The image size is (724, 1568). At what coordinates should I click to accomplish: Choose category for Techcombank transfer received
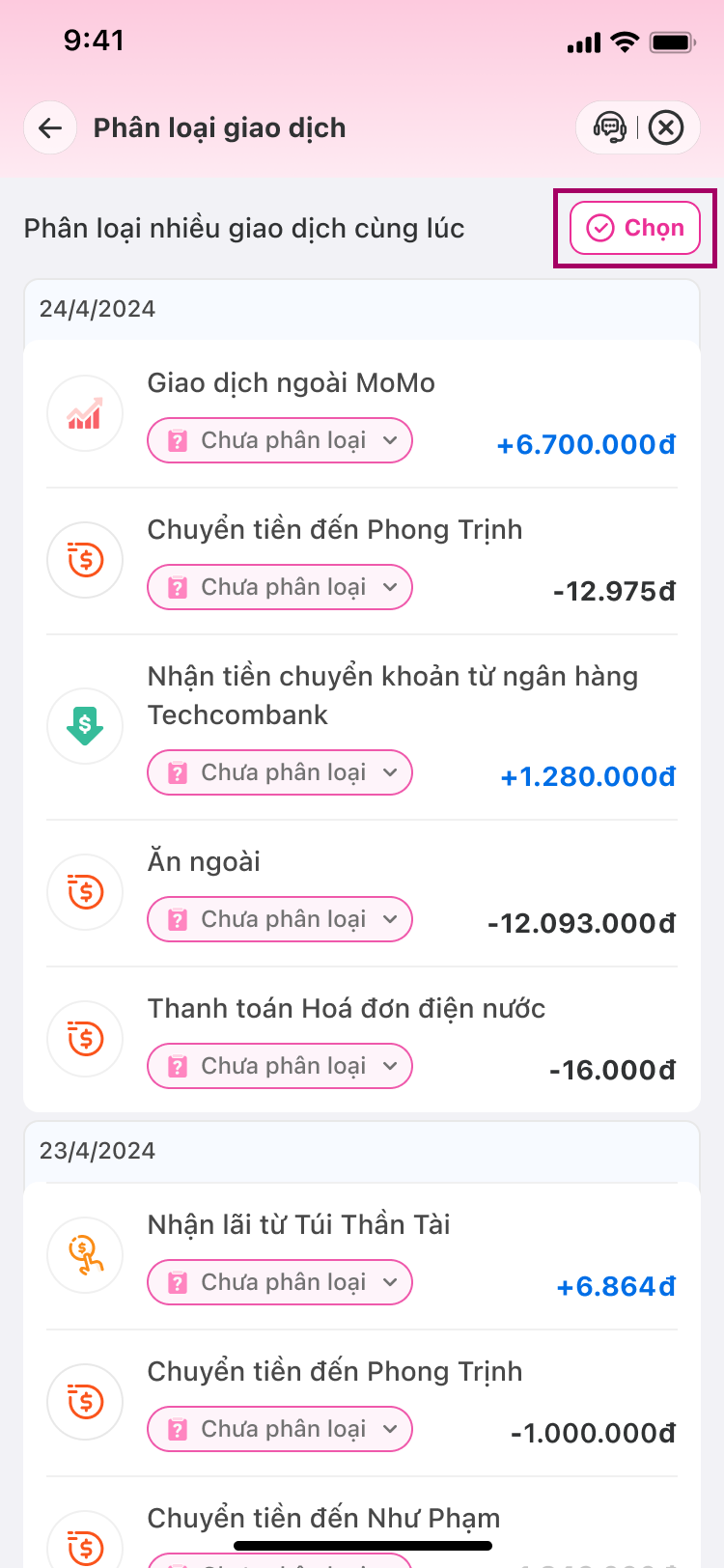(280, 772)
